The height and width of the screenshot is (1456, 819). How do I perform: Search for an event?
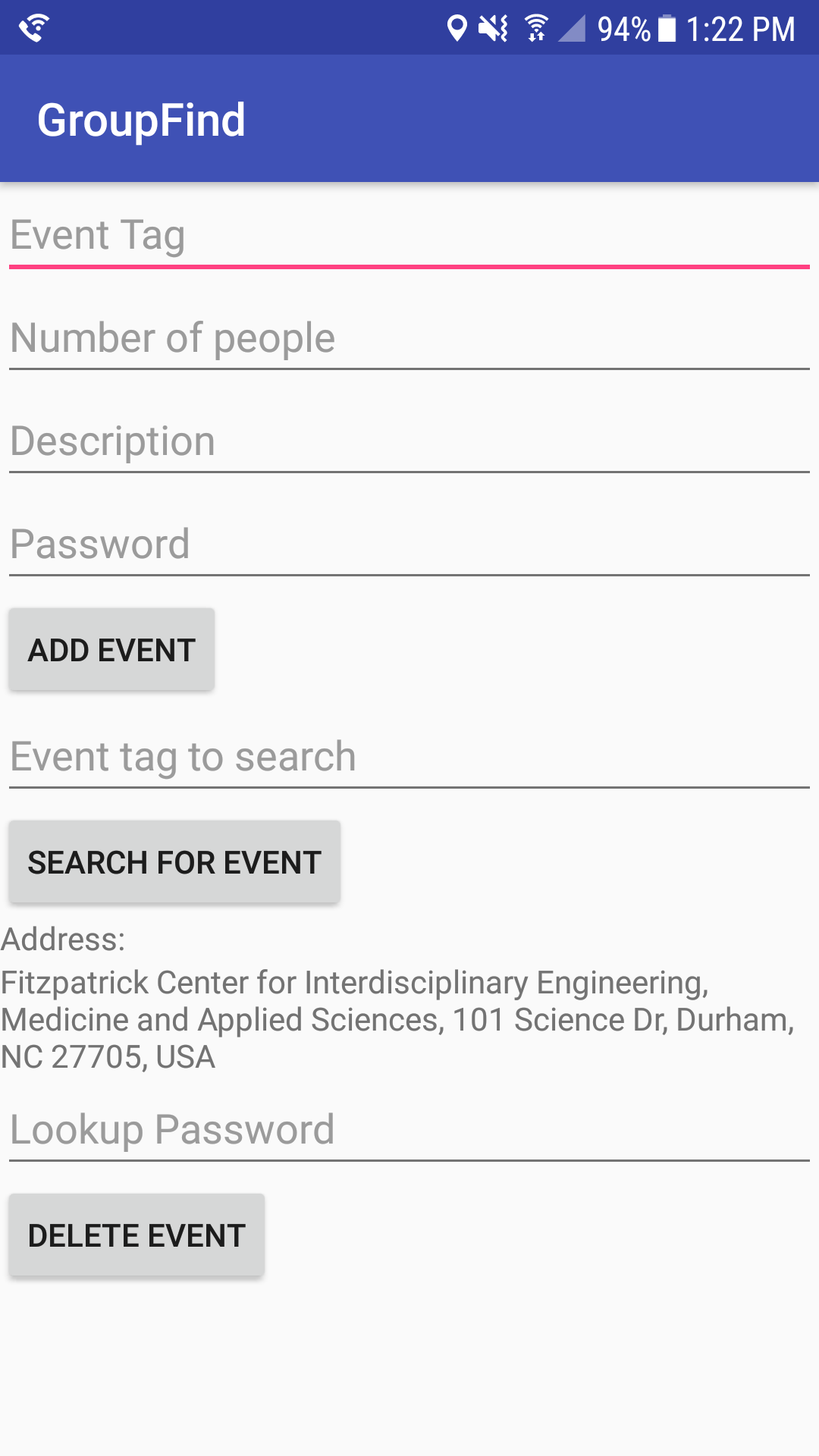coord(174,862)
